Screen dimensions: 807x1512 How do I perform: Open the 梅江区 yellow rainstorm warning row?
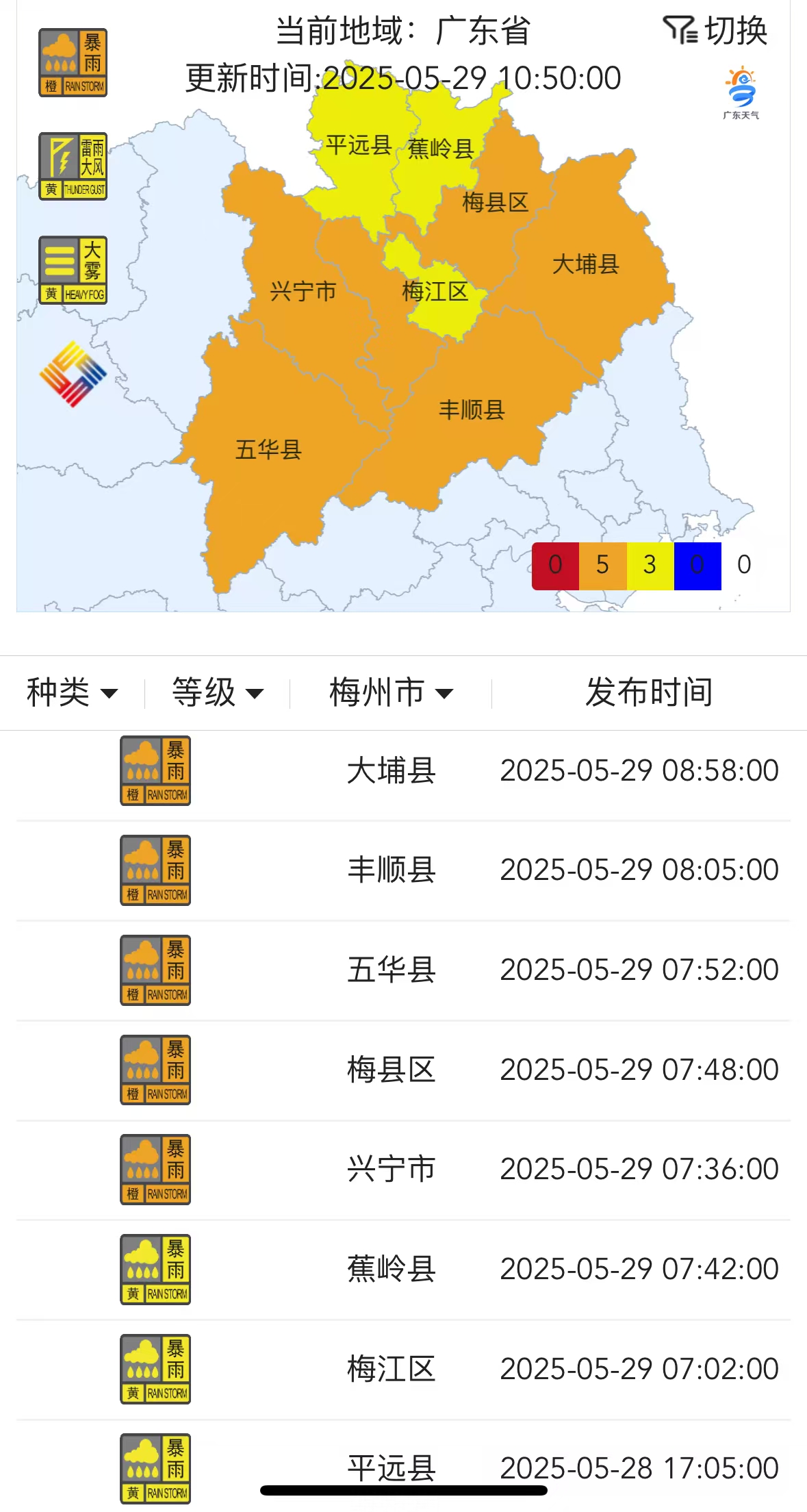click(403, 1369)
